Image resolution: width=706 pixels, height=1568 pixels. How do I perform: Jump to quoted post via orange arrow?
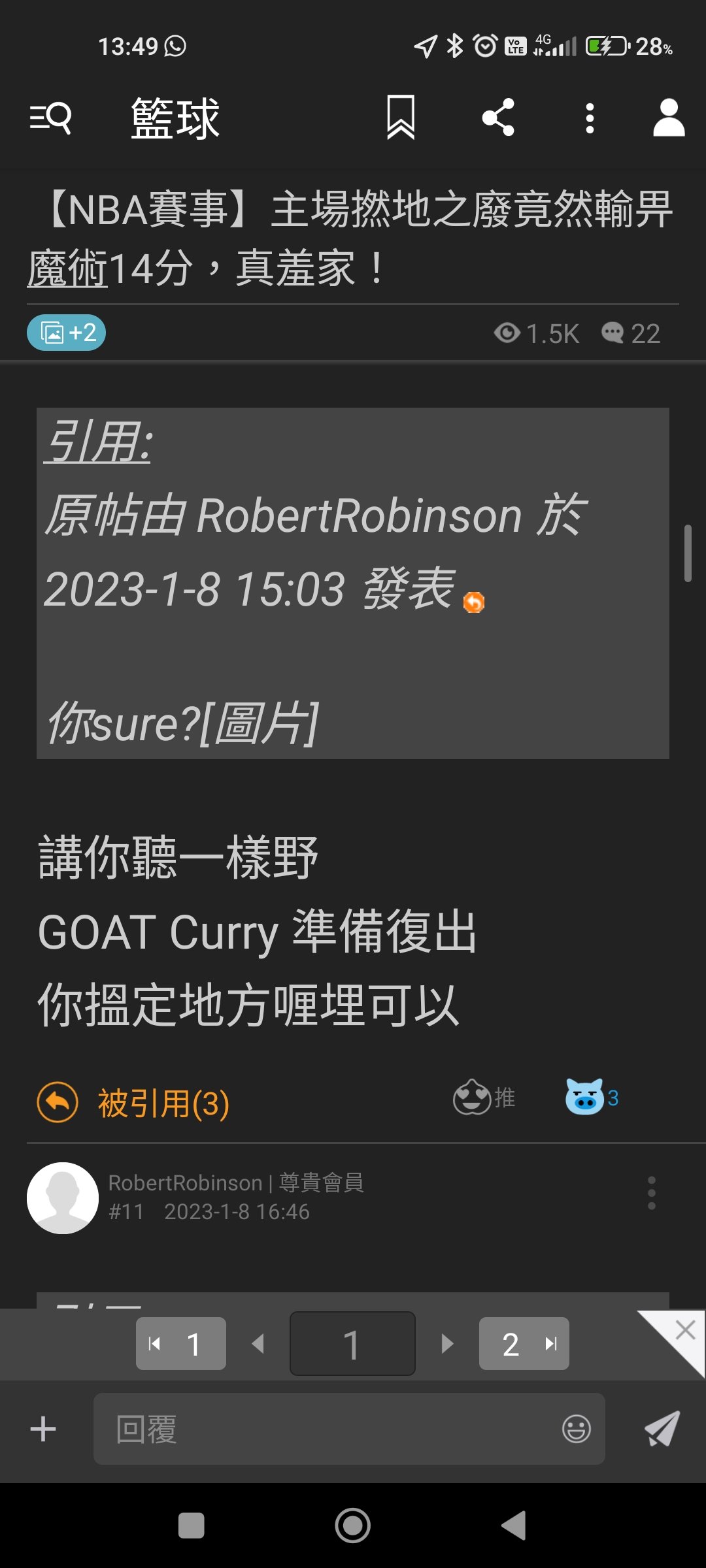(474, 602)
